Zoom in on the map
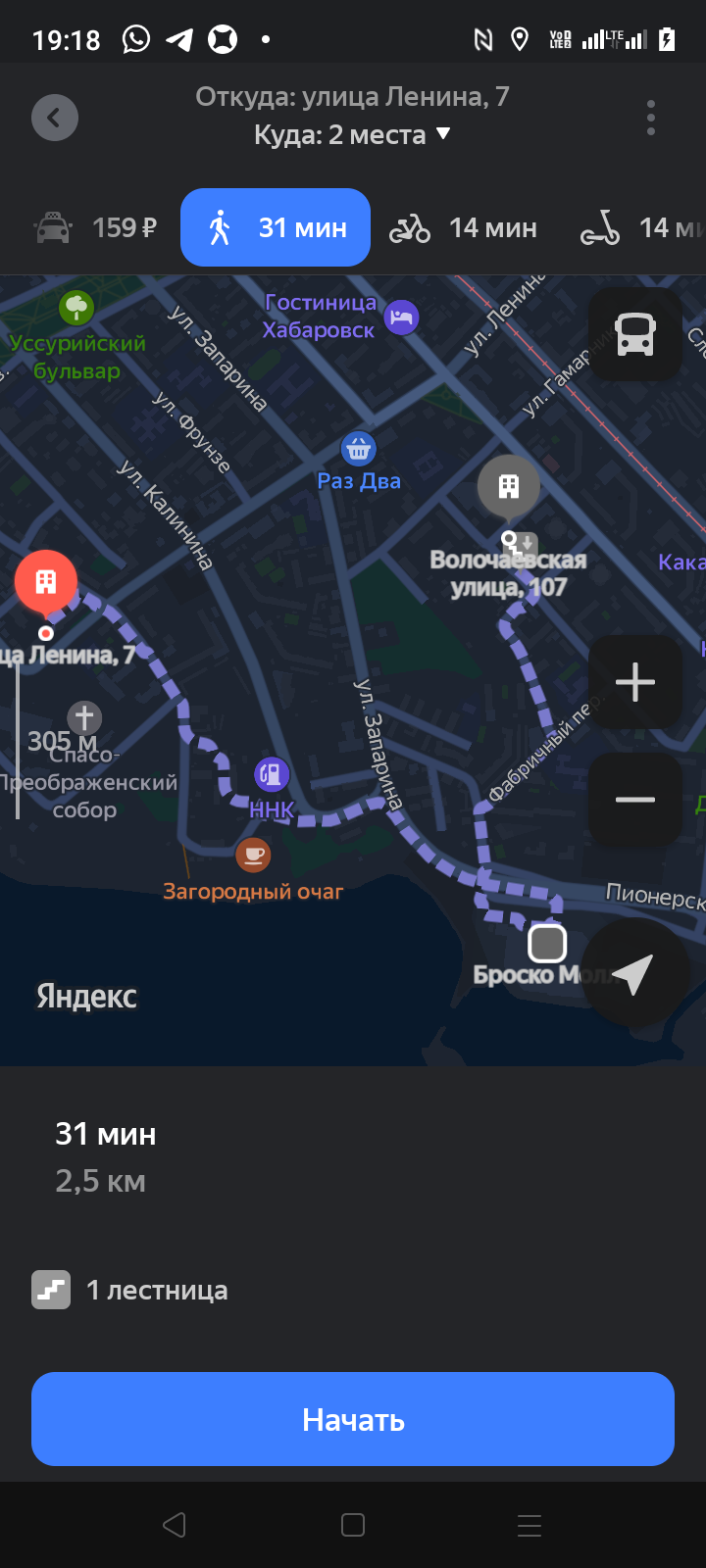Image resolution: width=706 pixels, height=1568 pixels. point(635,682)
